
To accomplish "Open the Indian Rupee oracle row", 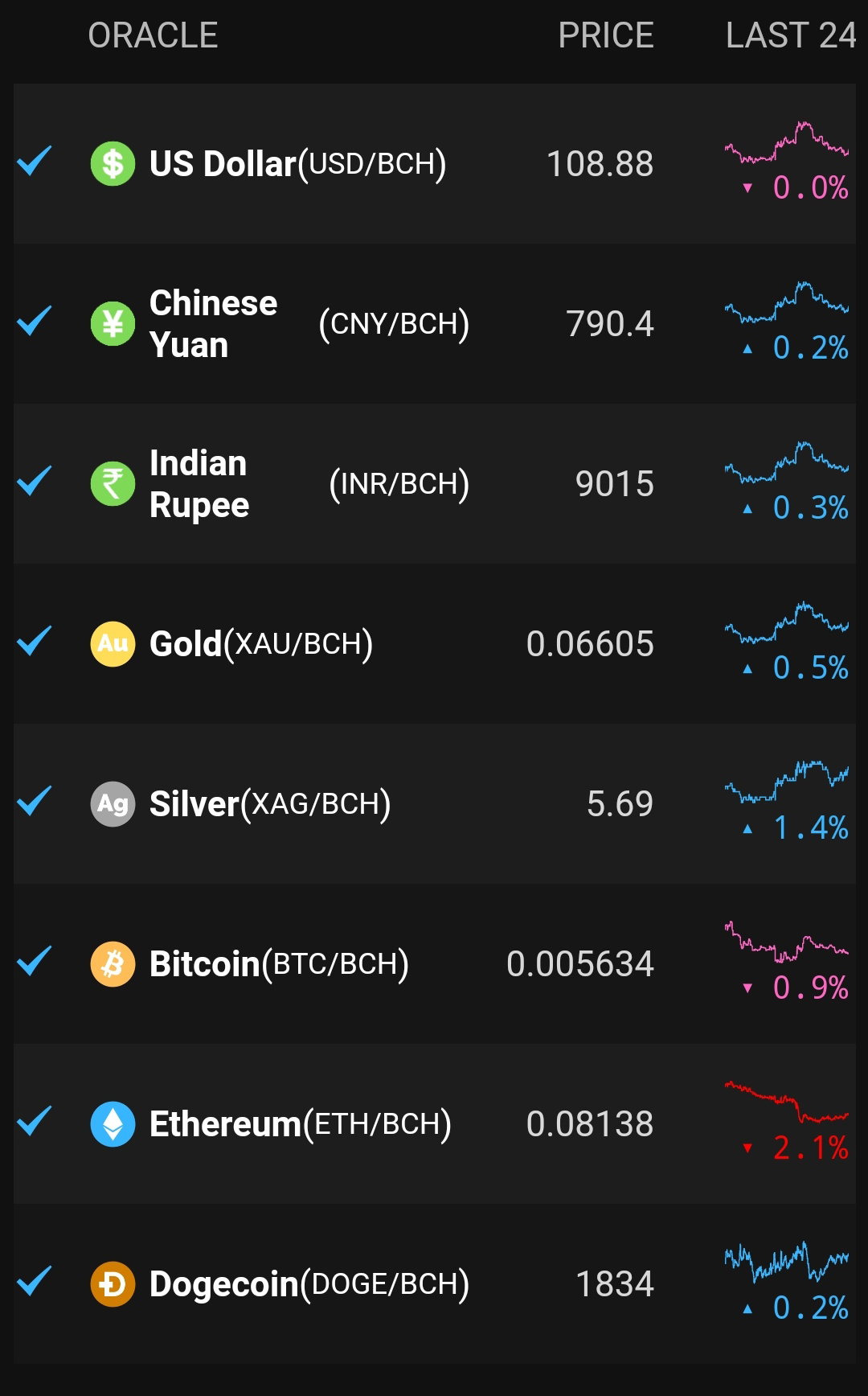I will click(434, 483).
